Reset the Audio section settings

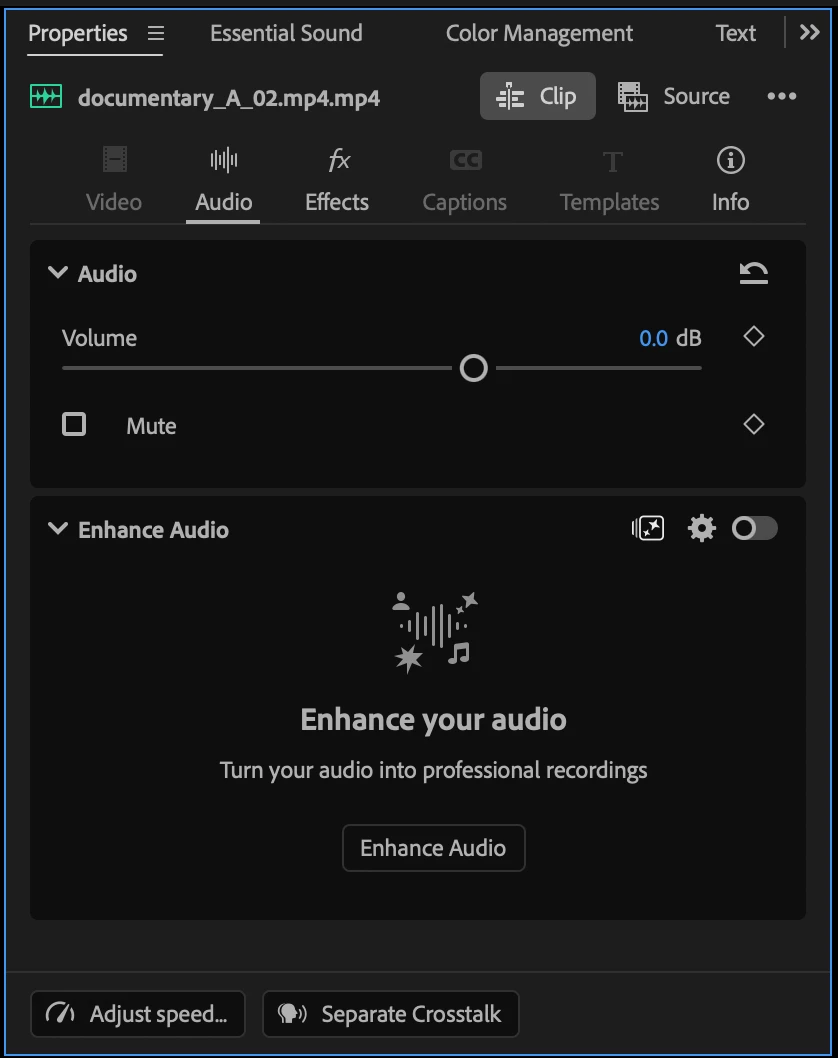[754, 273]
